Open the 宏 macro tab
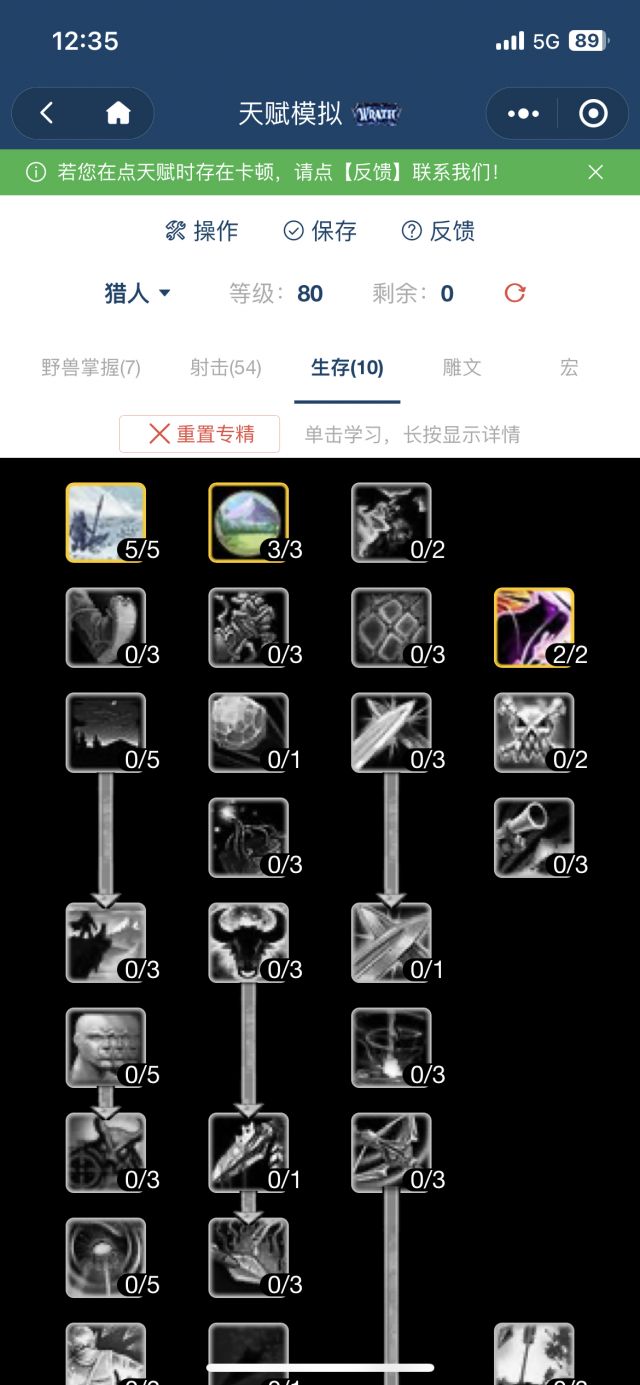 pos(569,368)
